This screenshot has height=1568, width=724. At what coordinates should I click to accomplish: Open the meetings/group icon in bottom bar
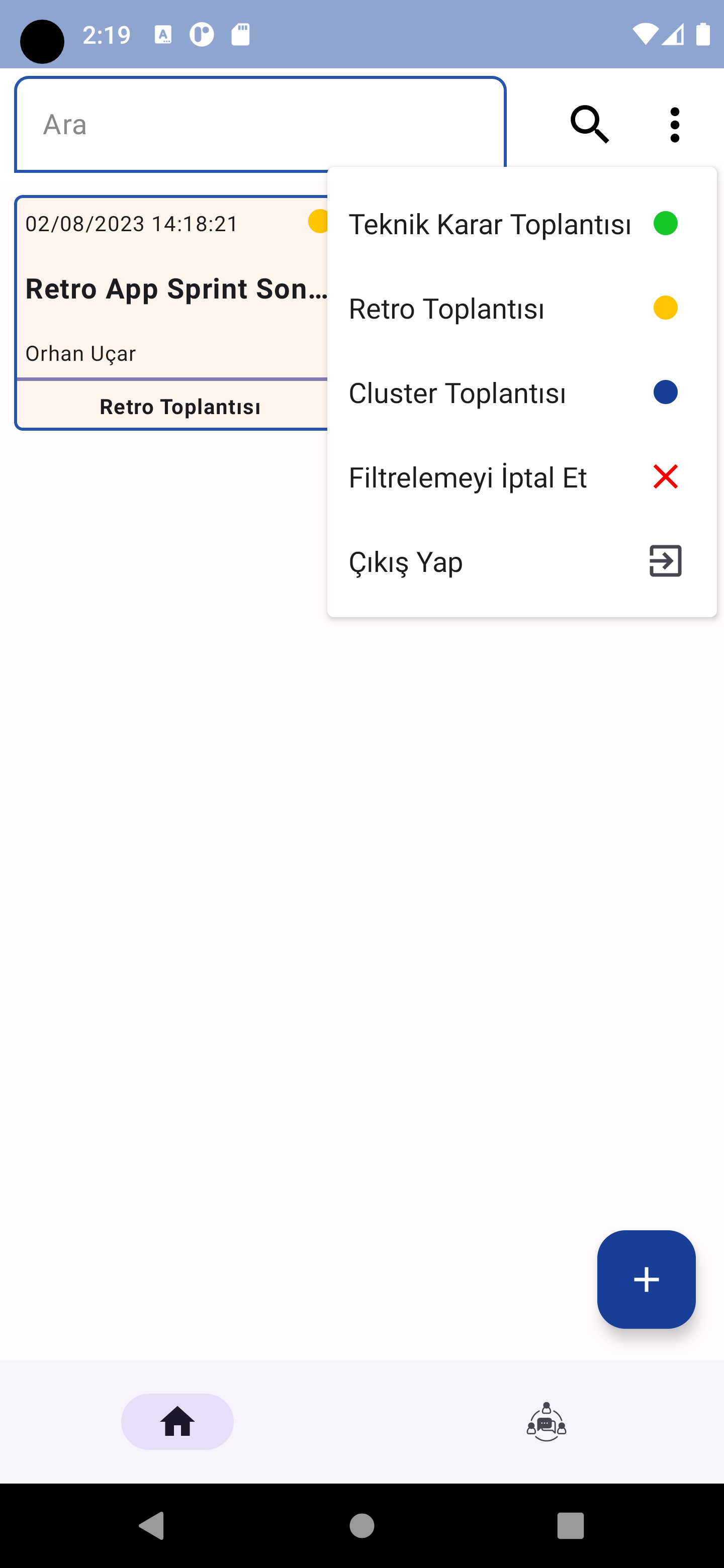click(546, 1422)
